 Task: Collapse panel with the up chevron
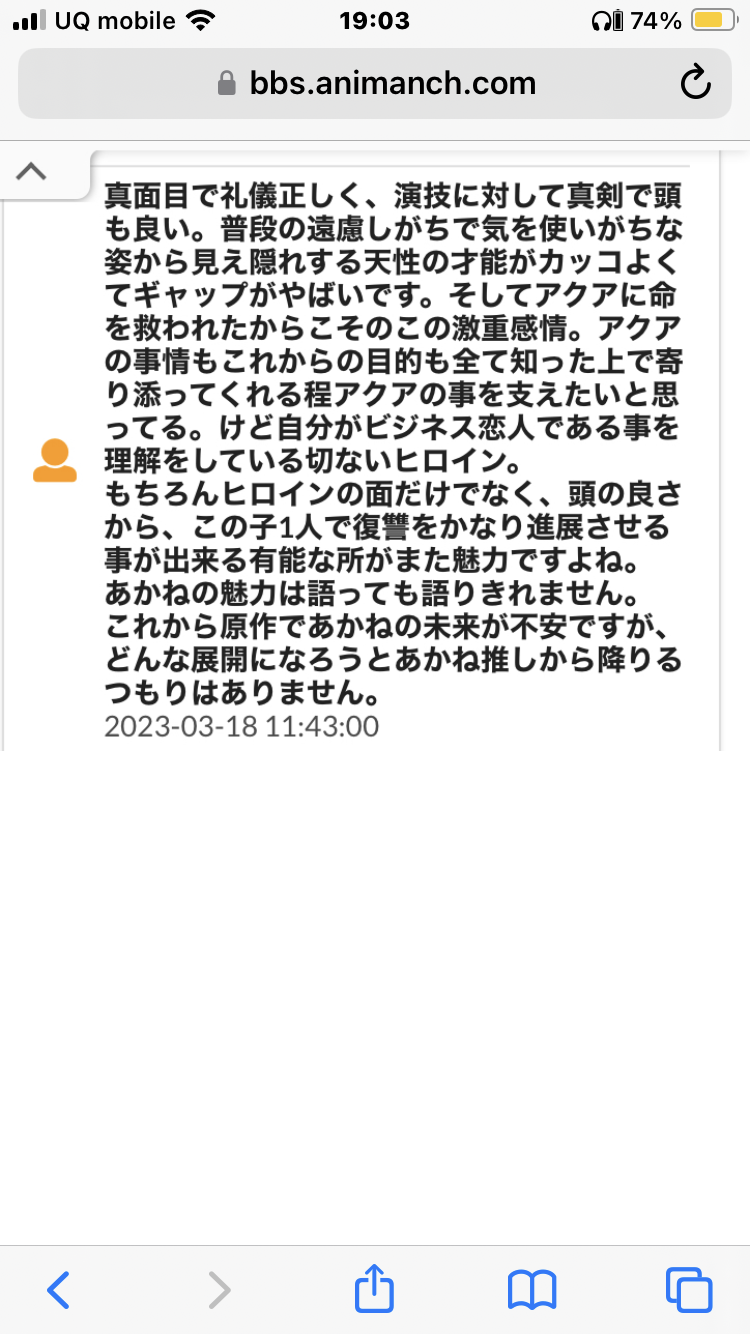pyautogui.click(x=32, y=171)
